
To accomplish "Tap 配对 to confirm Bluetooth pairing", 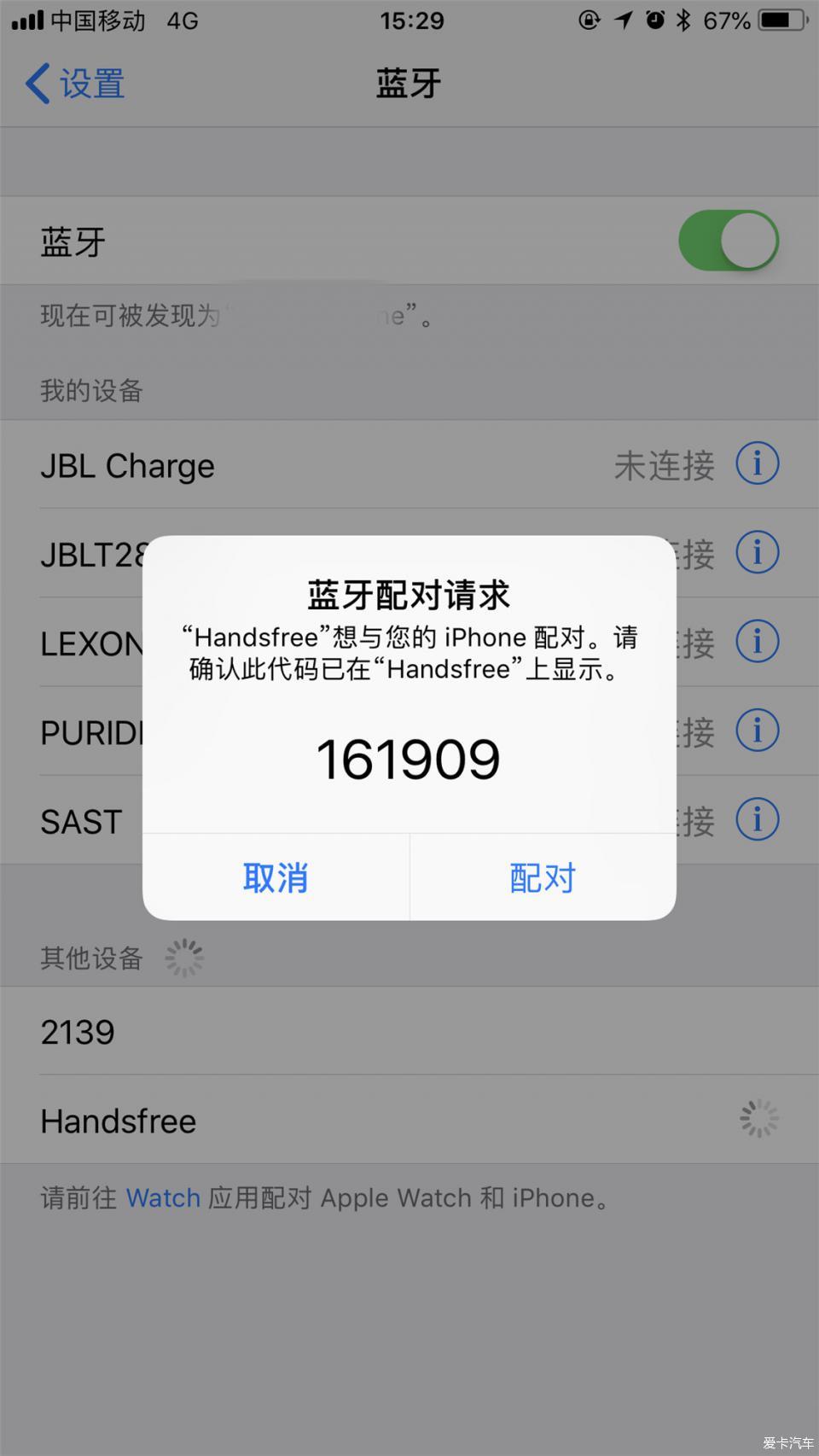I will coord(543,877).
